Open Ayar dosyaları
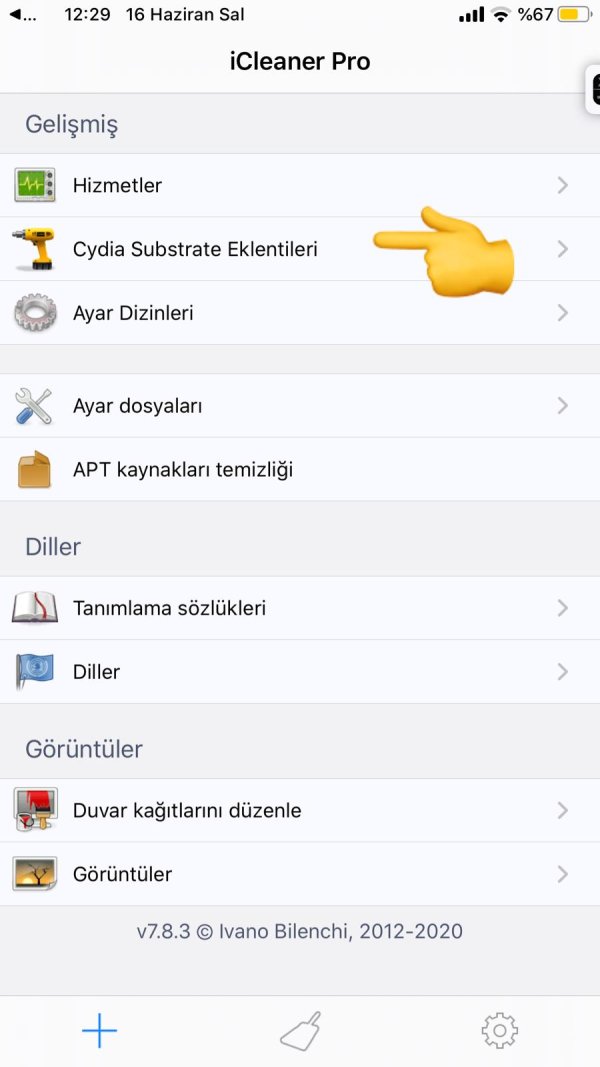 (300, 406)
